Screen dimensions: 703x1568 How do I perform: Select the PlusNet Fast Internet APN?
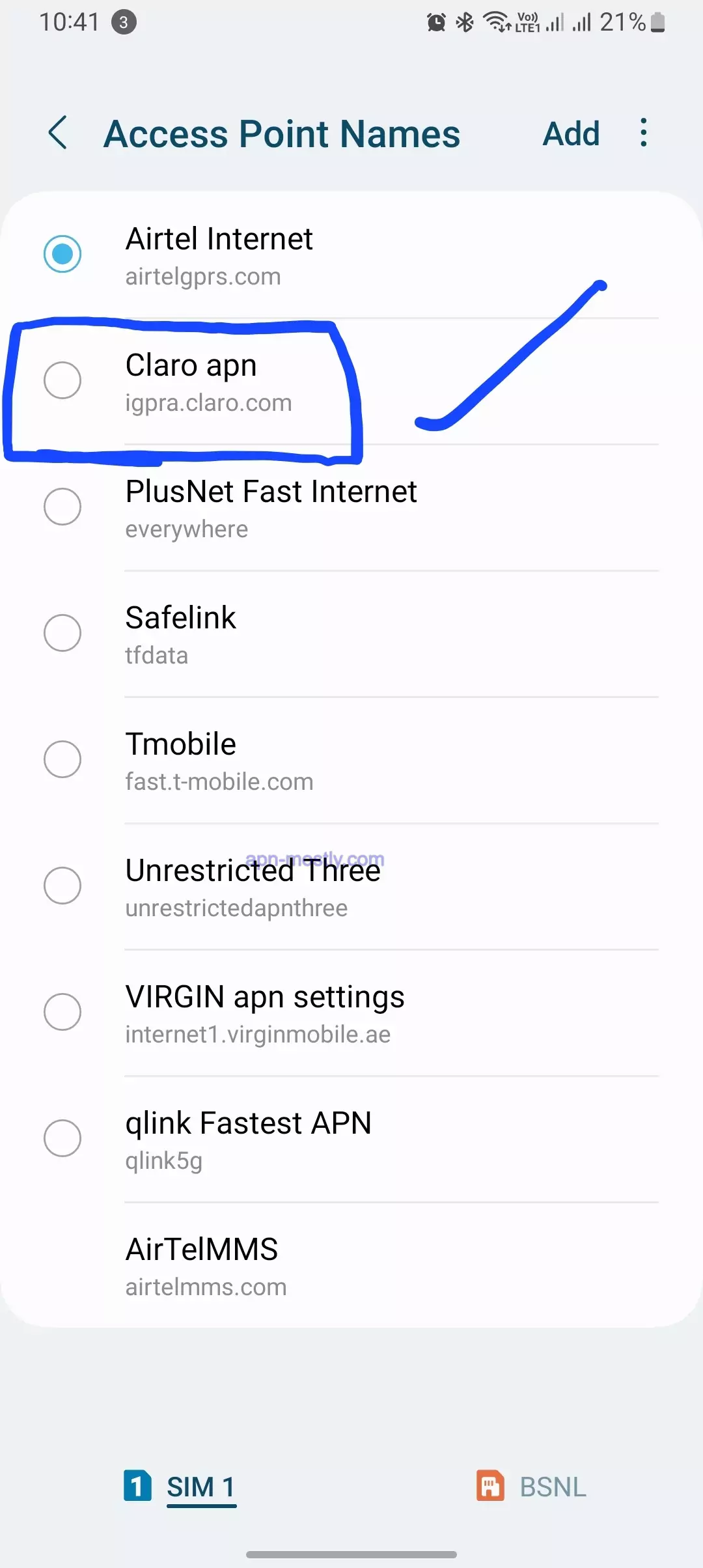click(x=62, y=507)
